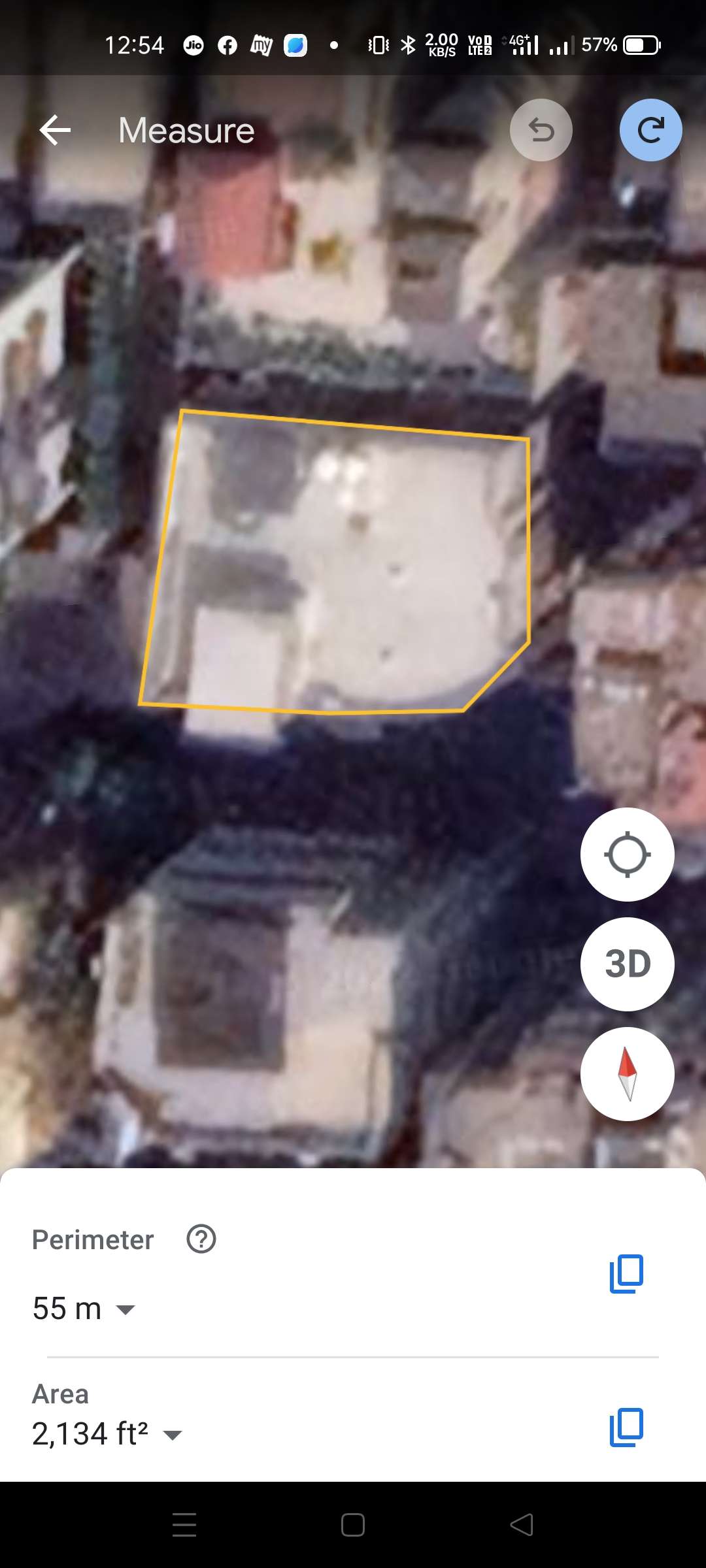
Task: Open help for Perimeter
Action: point(201,1239)
